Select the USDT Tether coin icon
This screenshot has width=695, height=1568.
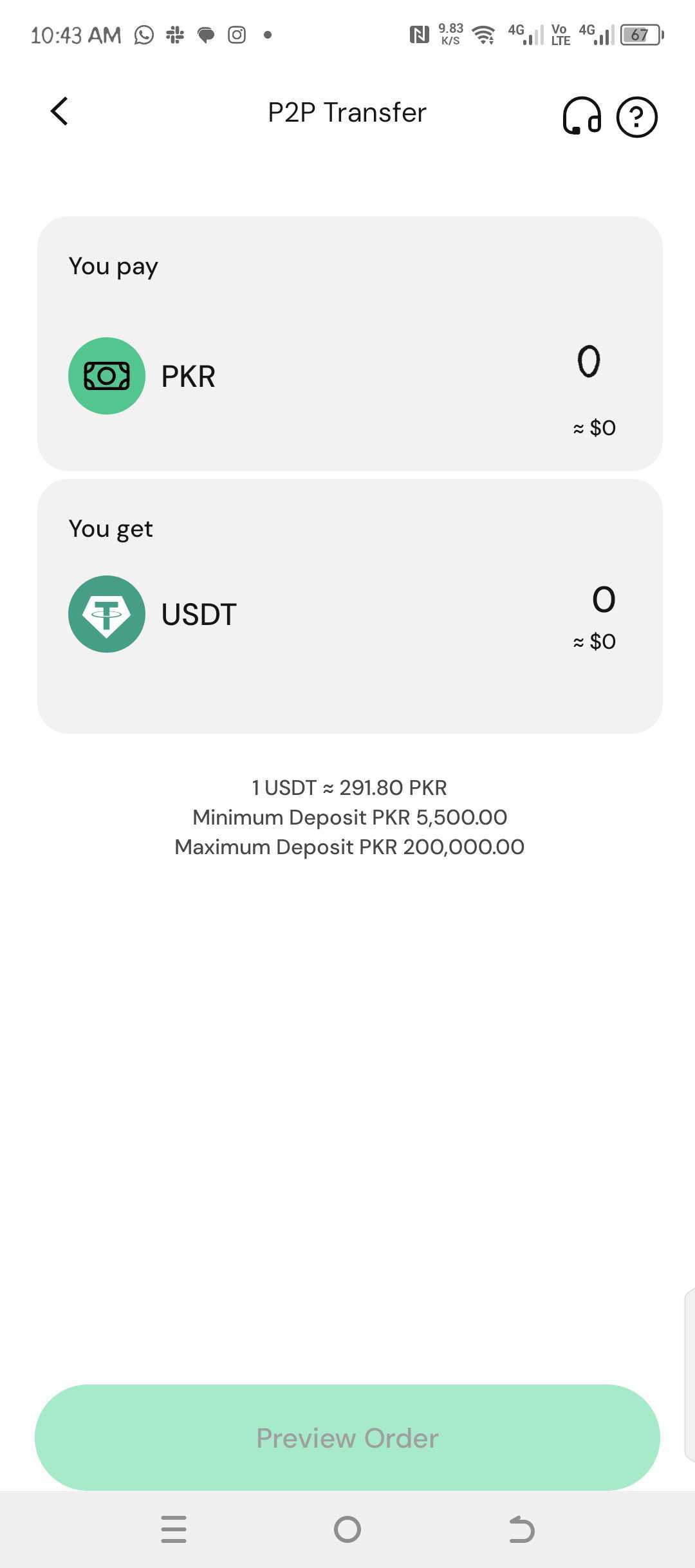107,613
